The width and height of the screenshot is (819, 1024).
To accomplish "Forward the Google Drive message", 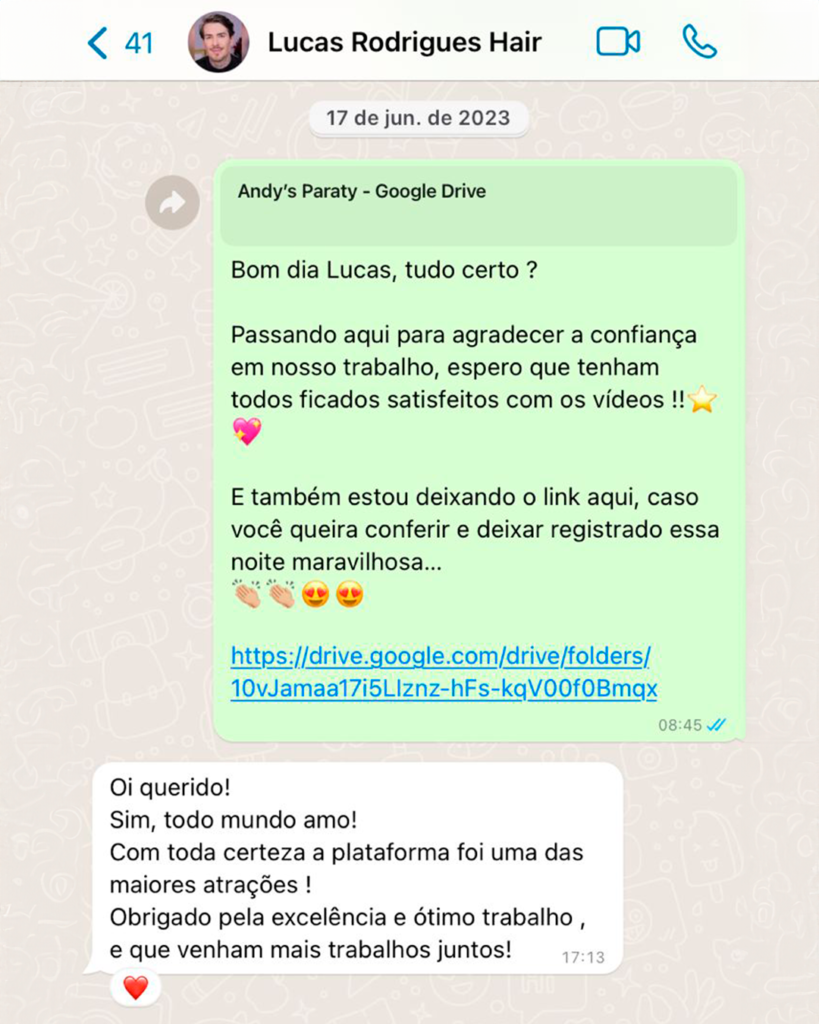I will 172,204.
